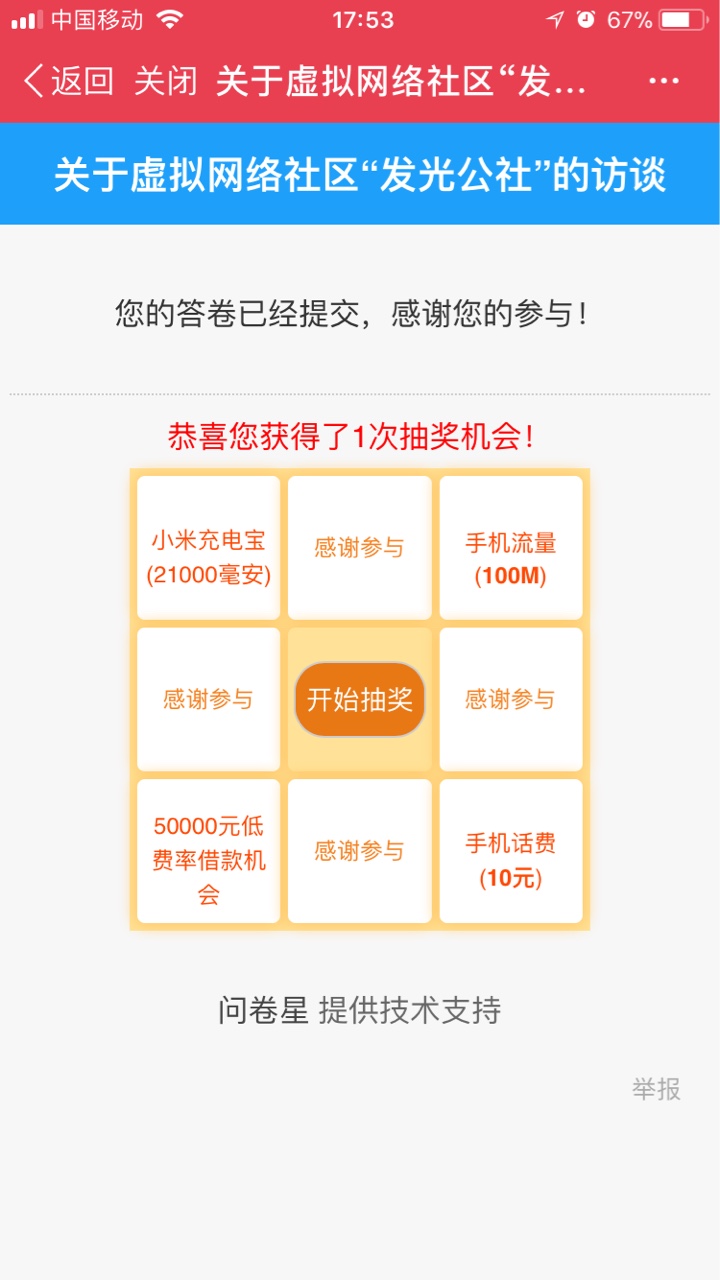720x1280 pixels.
Task: Start the lottery with 开始抽奖
Action: coord(360,699)
